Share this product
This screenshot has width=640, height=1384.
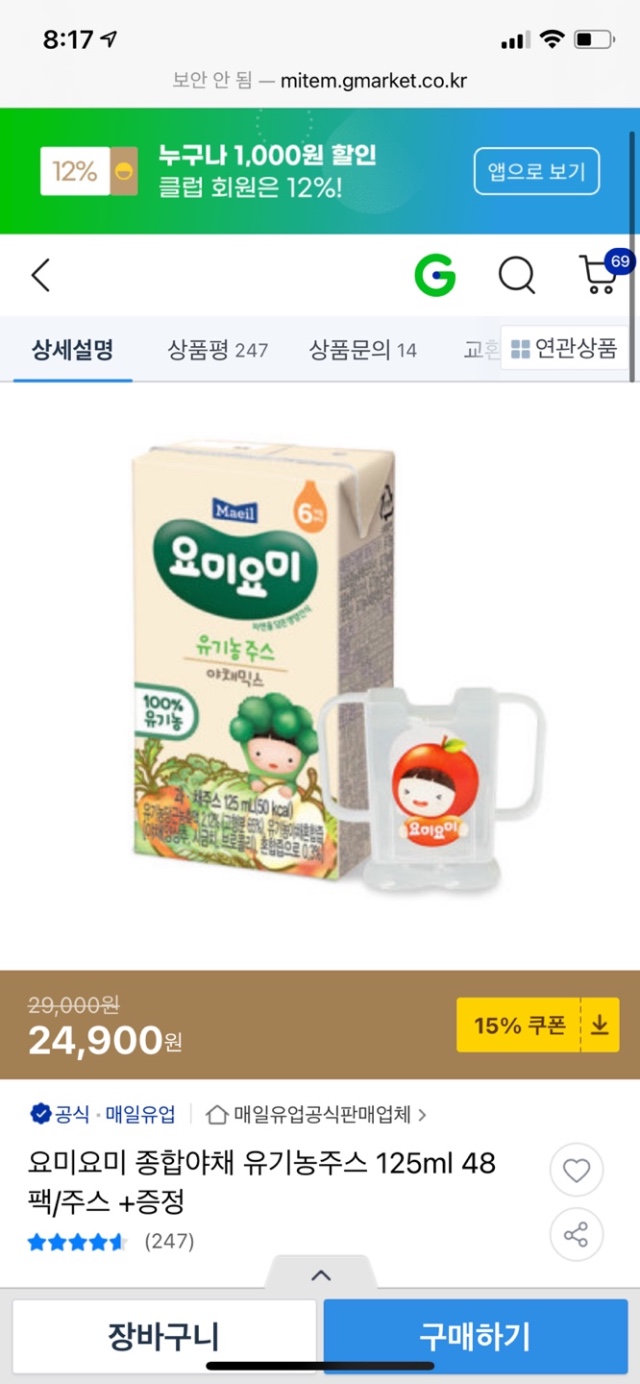(x=576, y=1234)
